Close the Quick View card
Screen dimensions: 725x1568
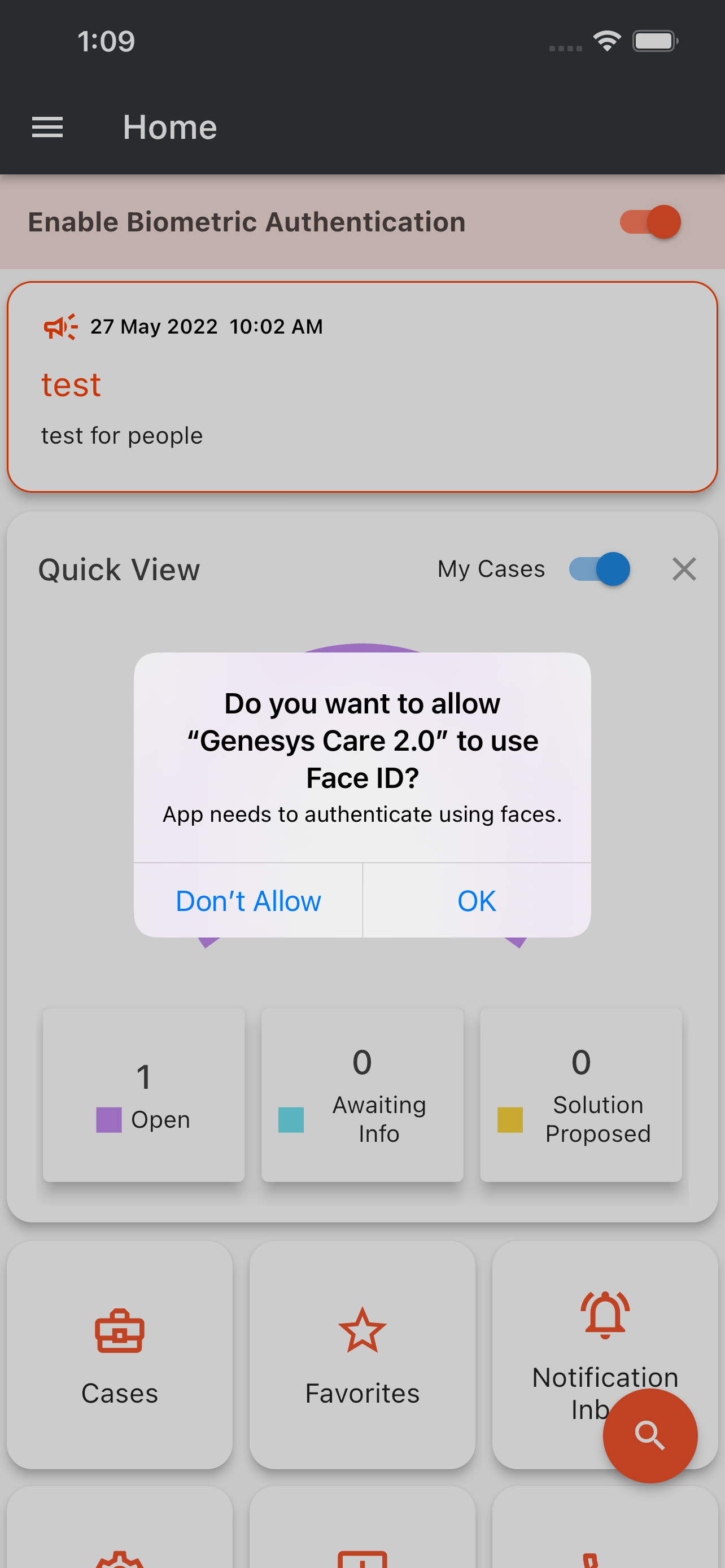coord(684,569)
